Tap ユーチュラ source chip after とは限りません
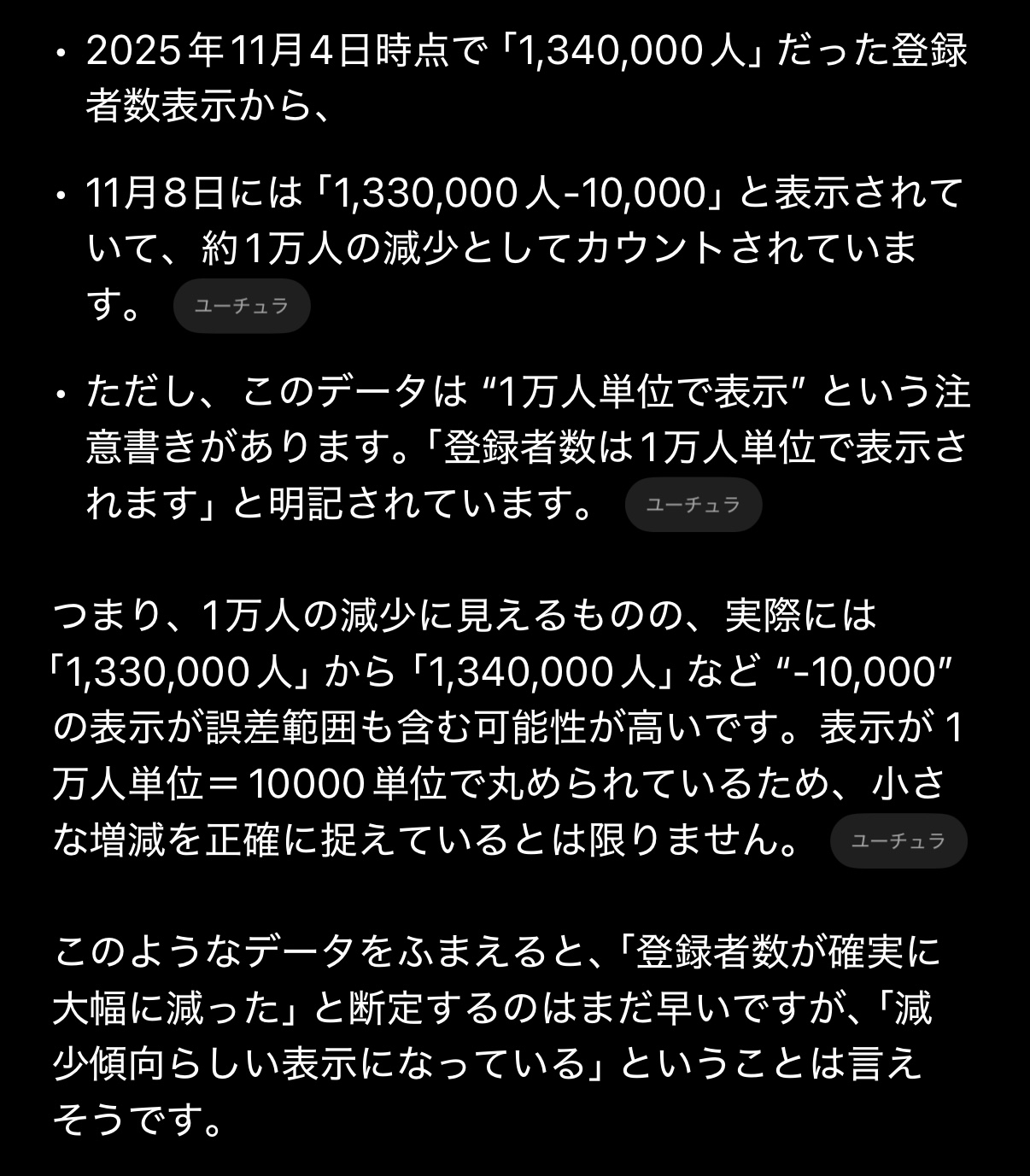The image size is (1030, 1176). (x=898, y=841)
